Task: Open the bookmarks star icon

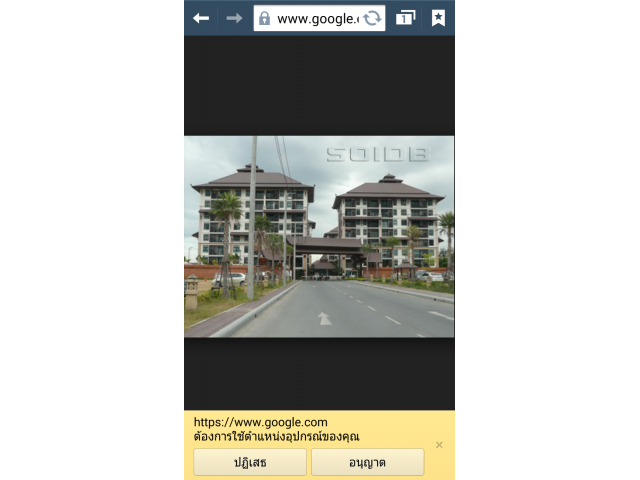Action: (438, 18)
